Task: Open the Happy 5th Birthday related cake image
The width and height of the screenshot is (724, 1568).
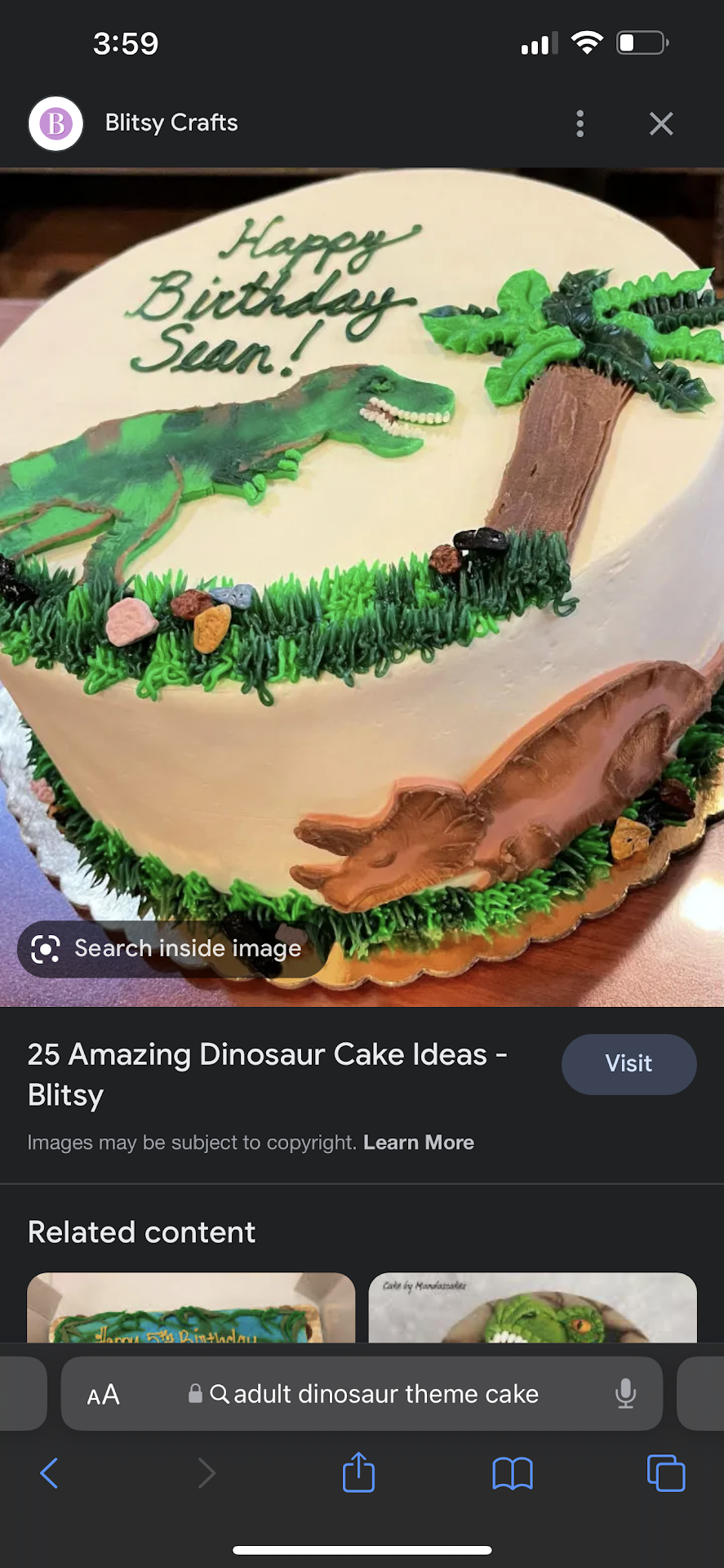Action: pos(191,1308)
